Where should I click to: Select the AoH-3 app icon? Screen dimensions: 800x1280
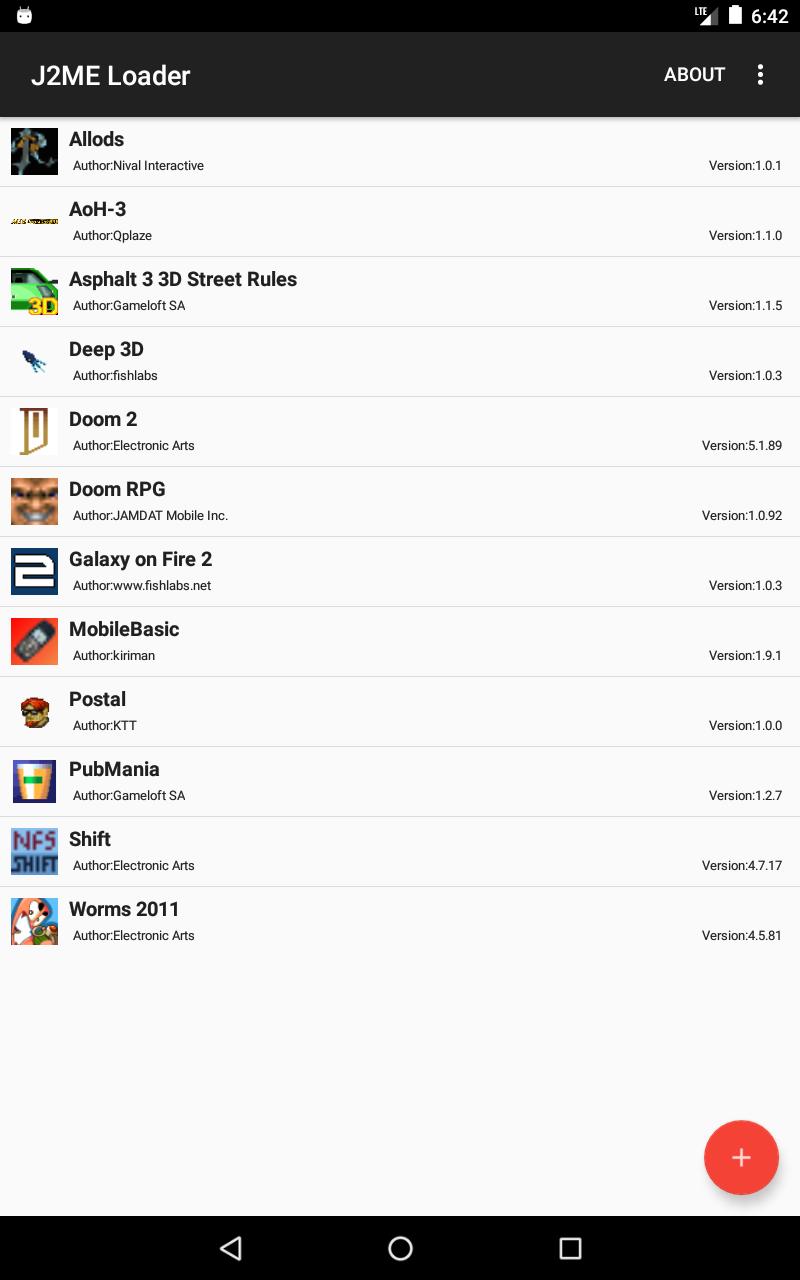(34, 222)
